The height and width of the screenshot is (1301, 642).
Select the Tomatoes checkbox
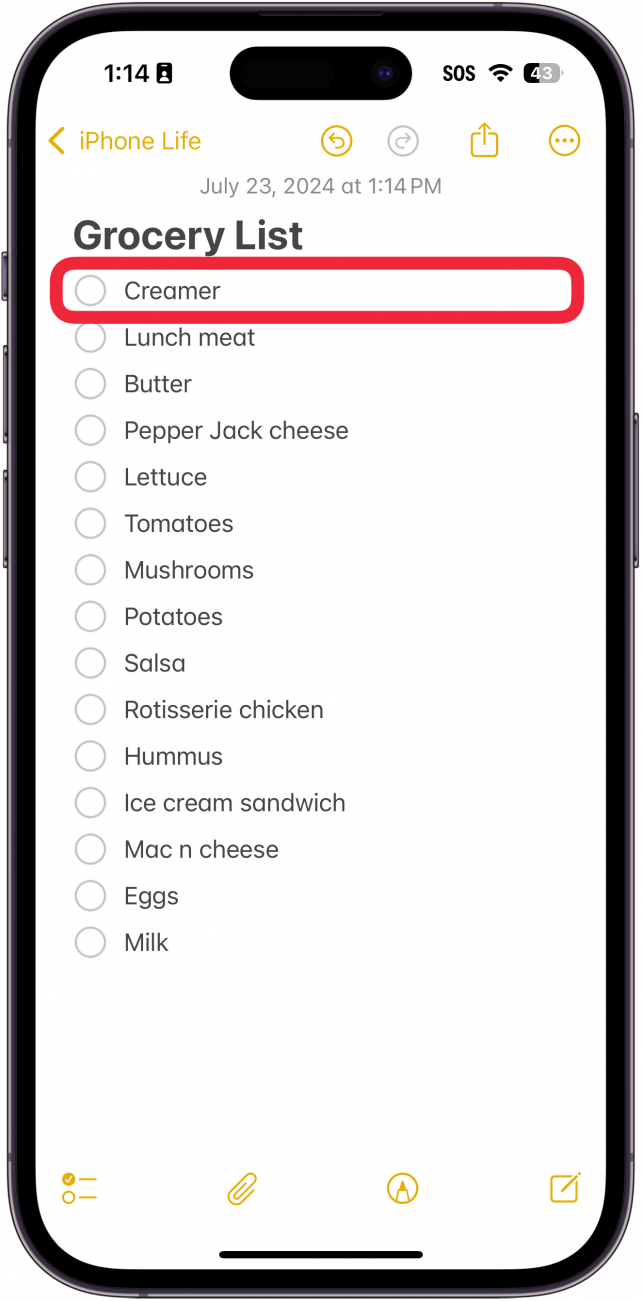[x=90, y=524]
